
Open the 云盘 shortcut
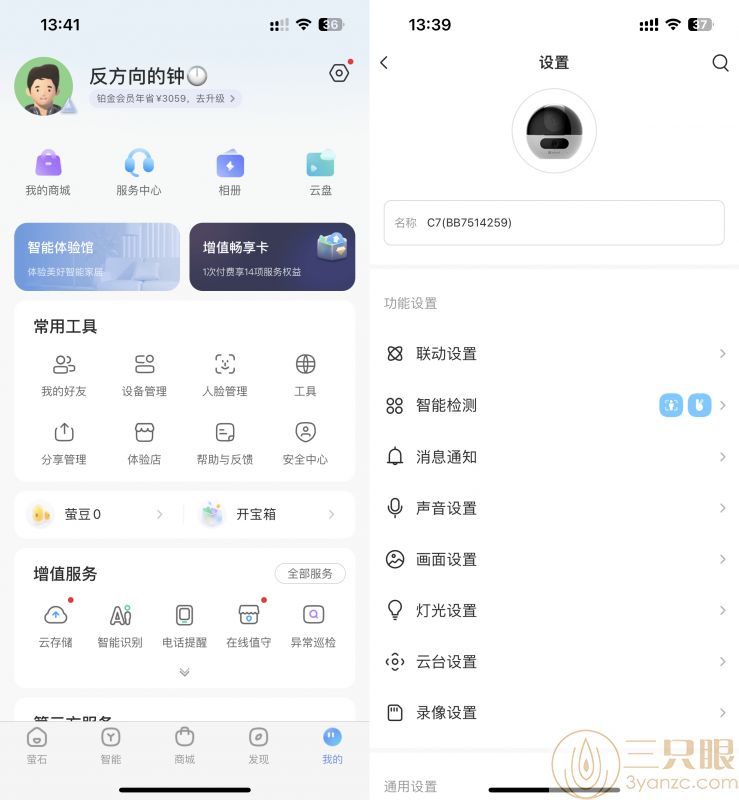320,173
